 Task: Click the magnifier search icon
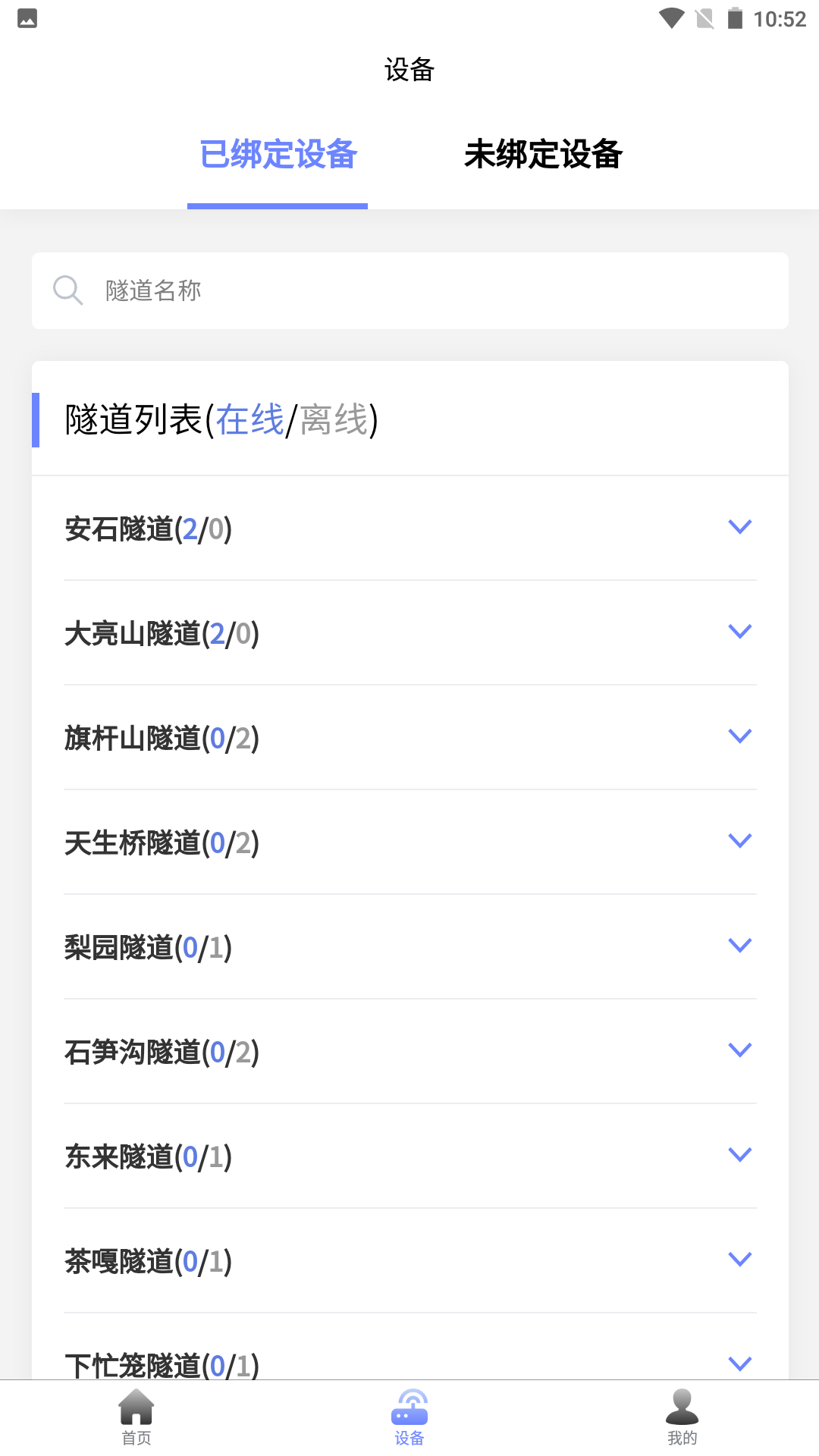tap(68, 290)
